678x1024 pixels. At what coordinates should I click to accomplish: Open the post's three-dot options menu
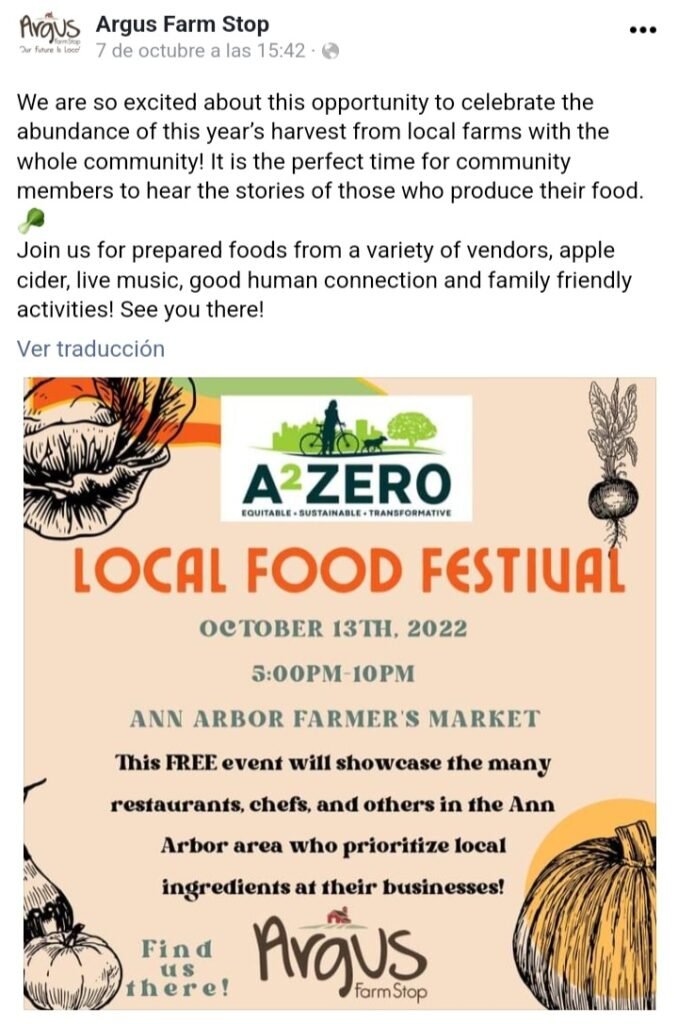point(641,29)
